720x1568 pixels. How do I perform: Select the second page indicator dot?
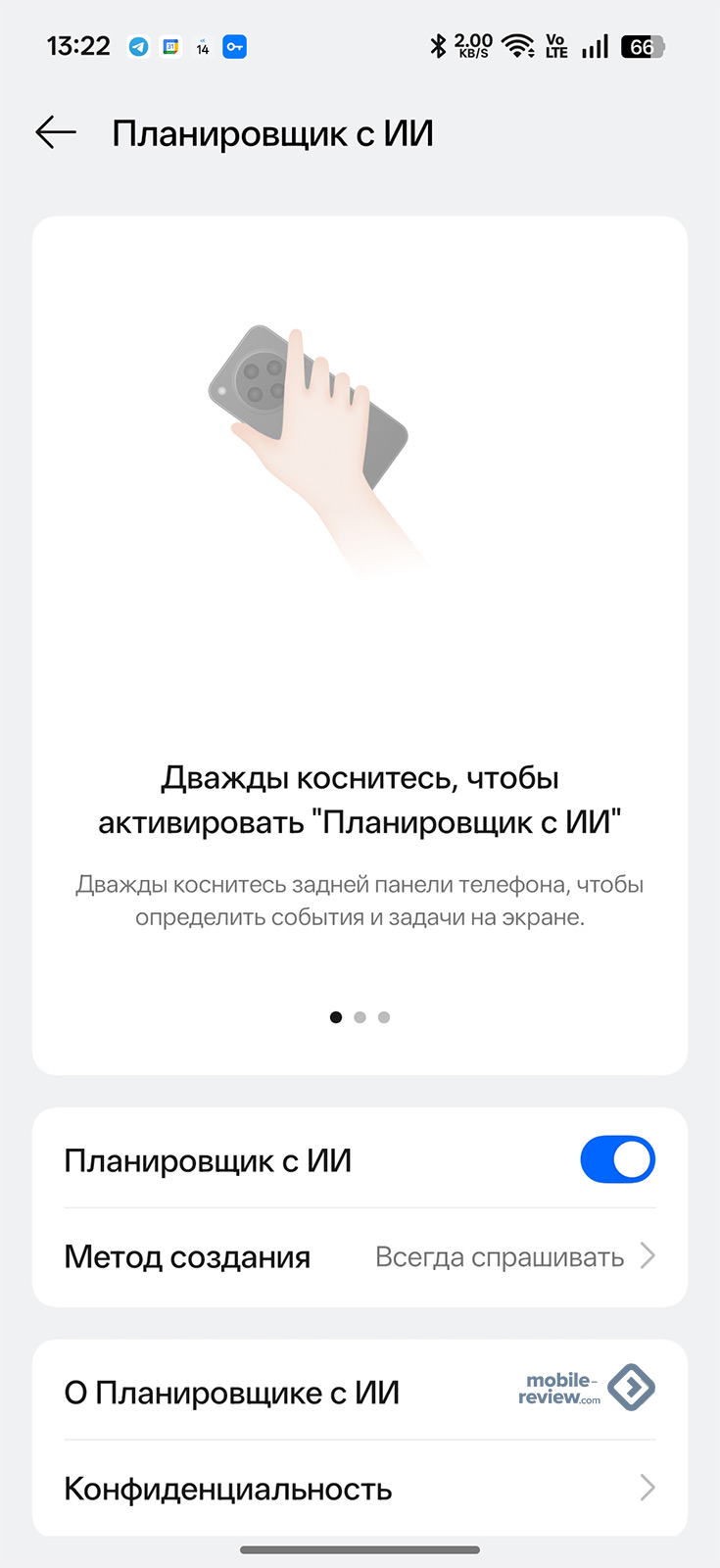tap(360, 1017)
